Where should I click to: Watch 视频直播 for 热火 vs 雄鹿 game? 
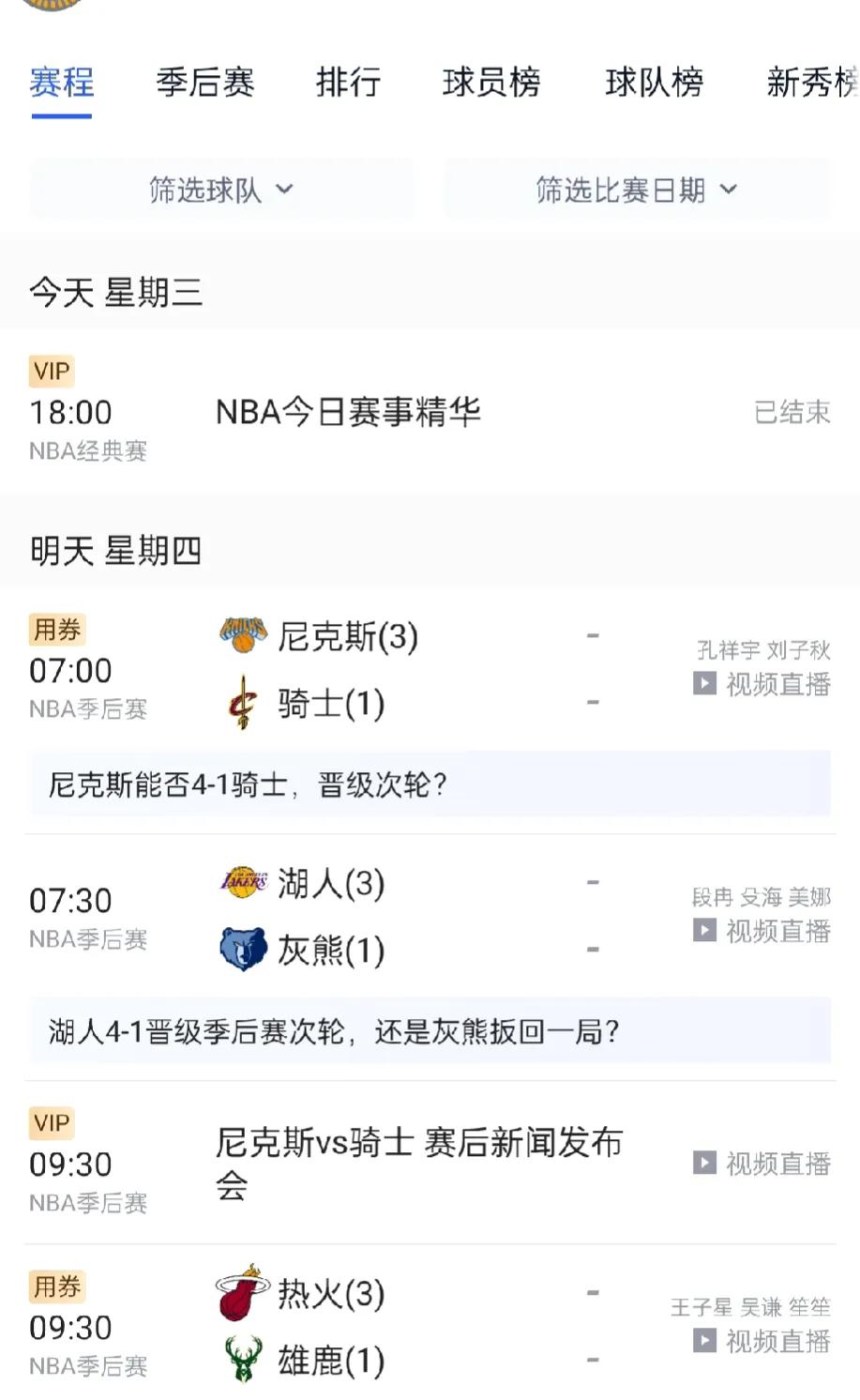click(x=763, y=1341)
